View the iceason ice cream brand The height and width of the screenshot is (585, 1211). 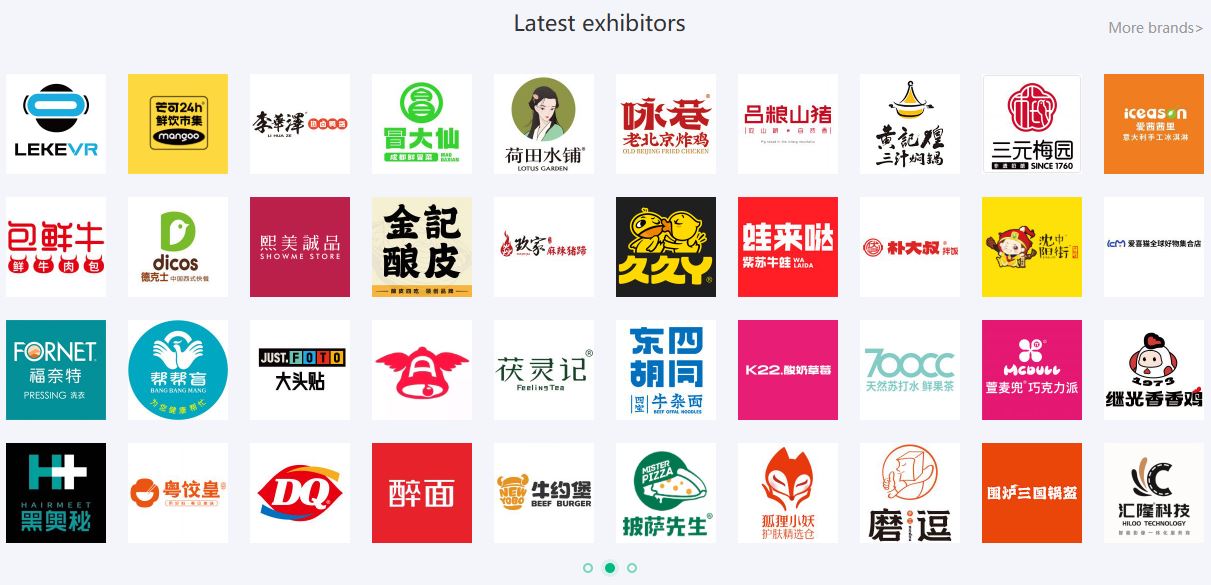1153,124
